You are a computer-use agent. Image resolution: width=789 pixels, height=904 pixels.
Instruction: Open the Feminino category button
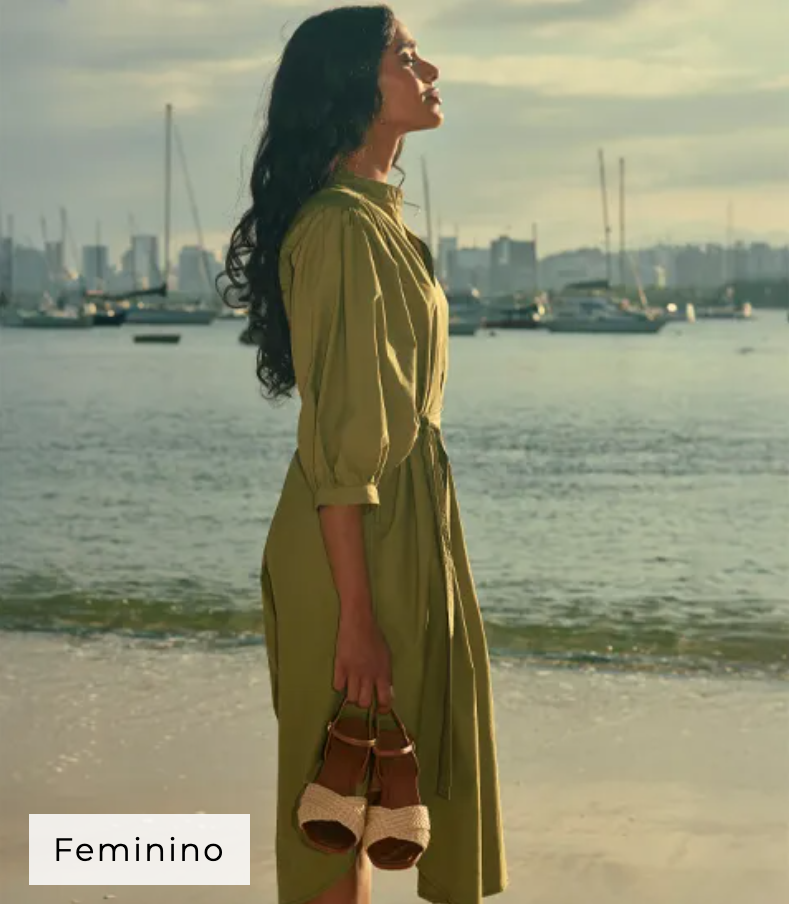(x=139, y=849)
